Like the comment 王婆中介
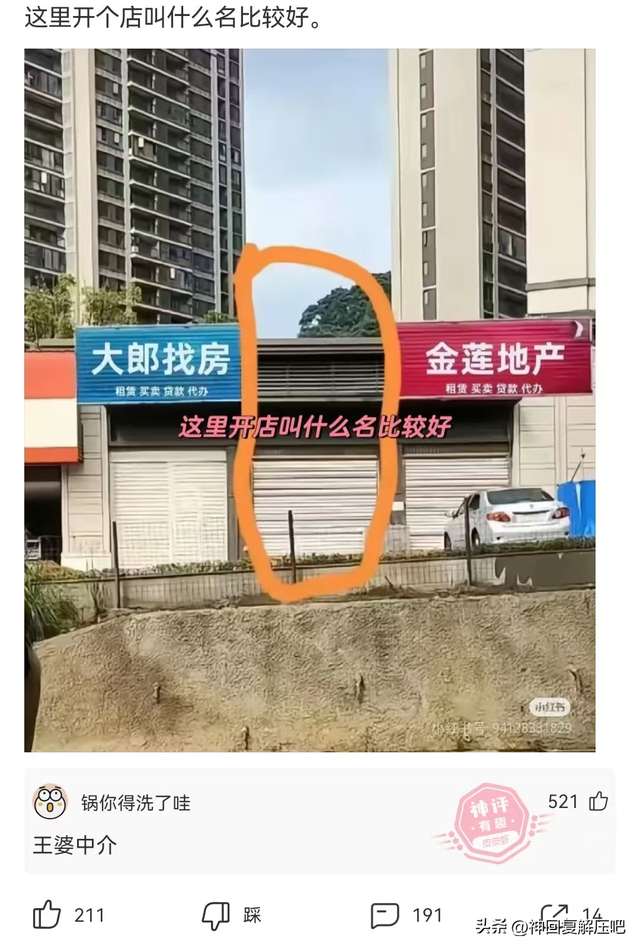 [598, 801]
